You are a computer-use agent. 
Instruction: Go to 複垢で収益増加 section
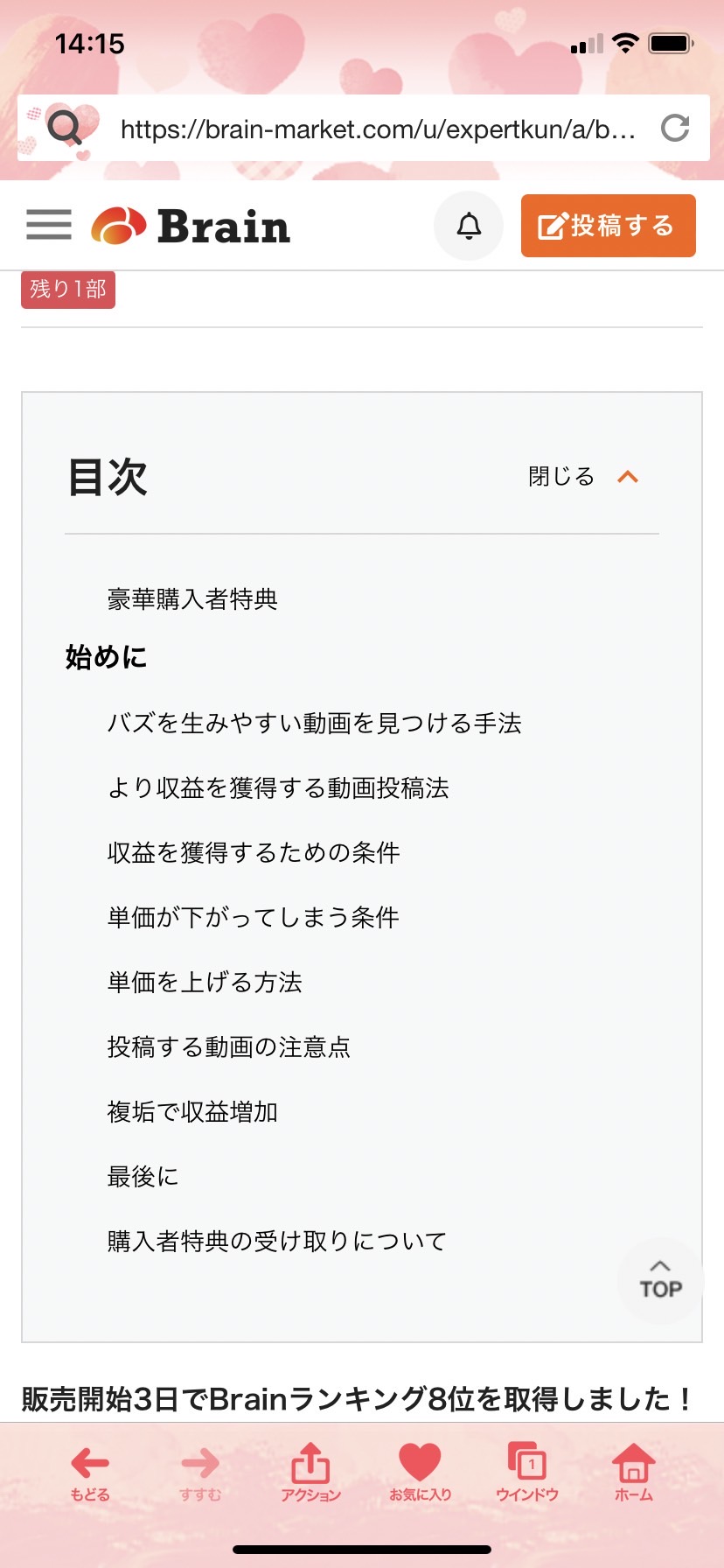point(192,1112)
